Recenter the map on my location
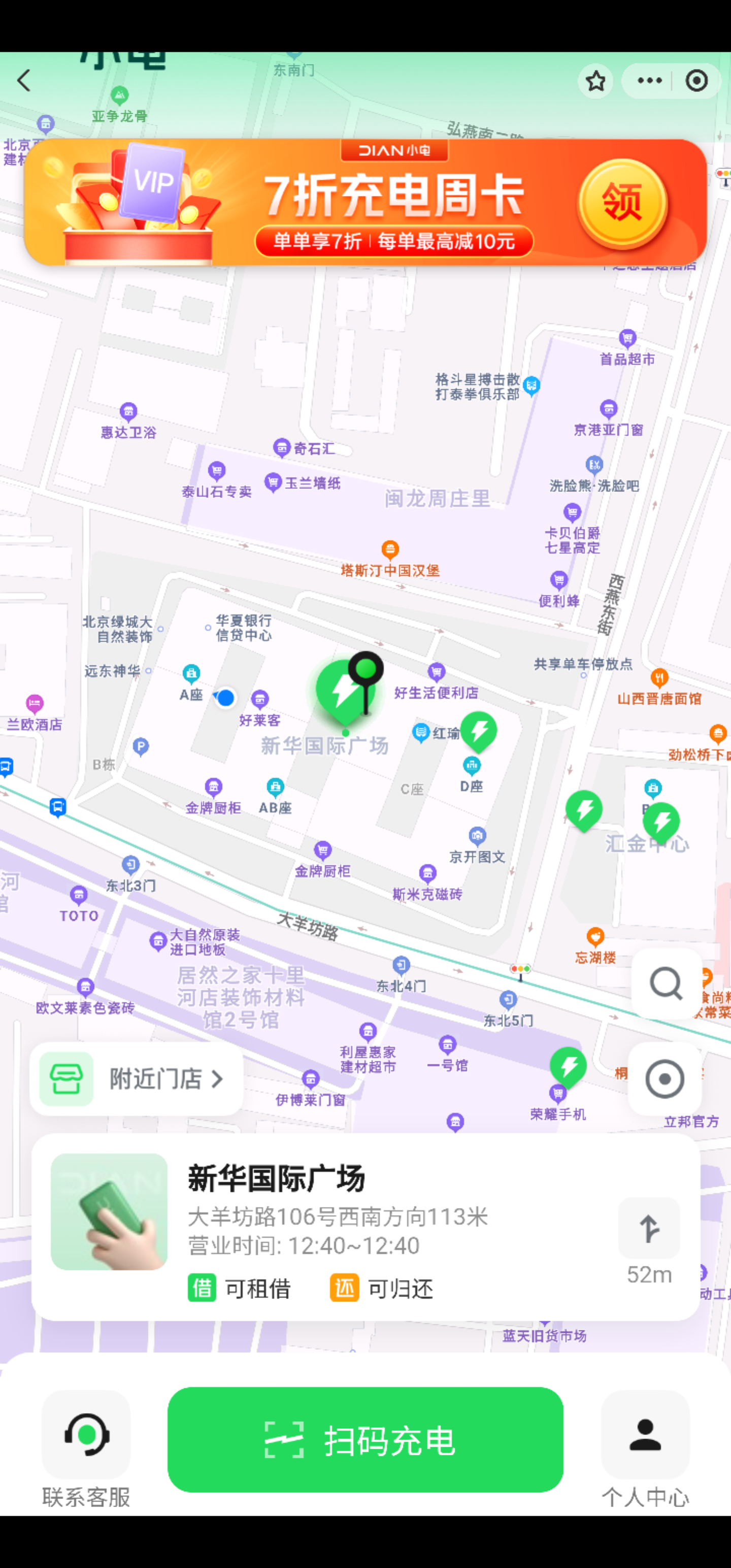731x1568 pixels. click(664, 1079)
